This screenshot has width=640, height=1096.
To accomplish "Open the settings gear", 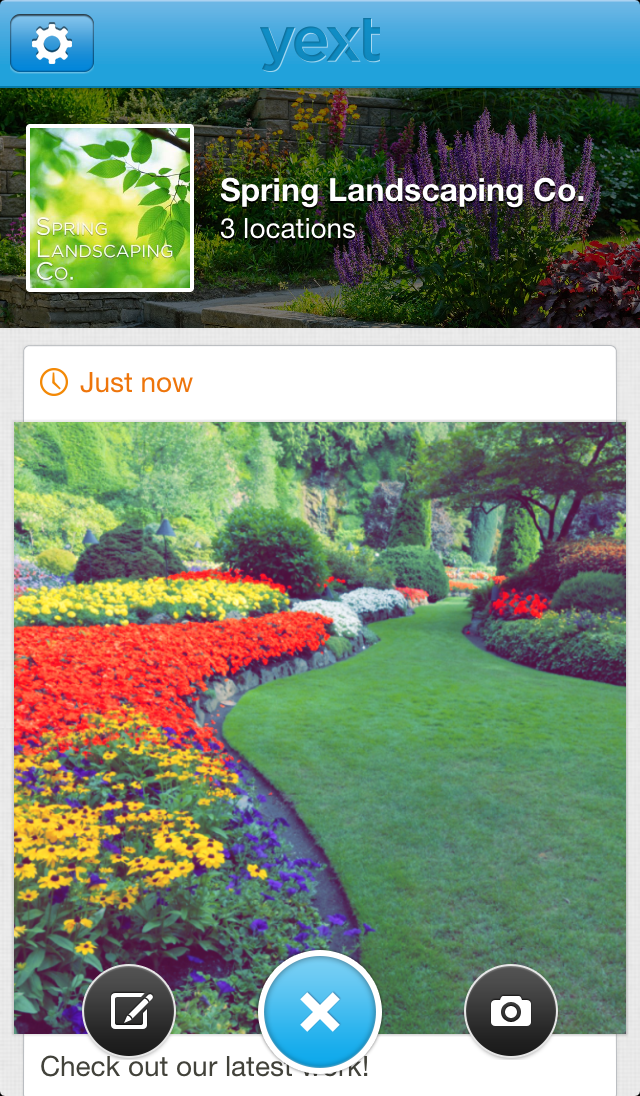I will pyautogui.click(x=52, y=43).
